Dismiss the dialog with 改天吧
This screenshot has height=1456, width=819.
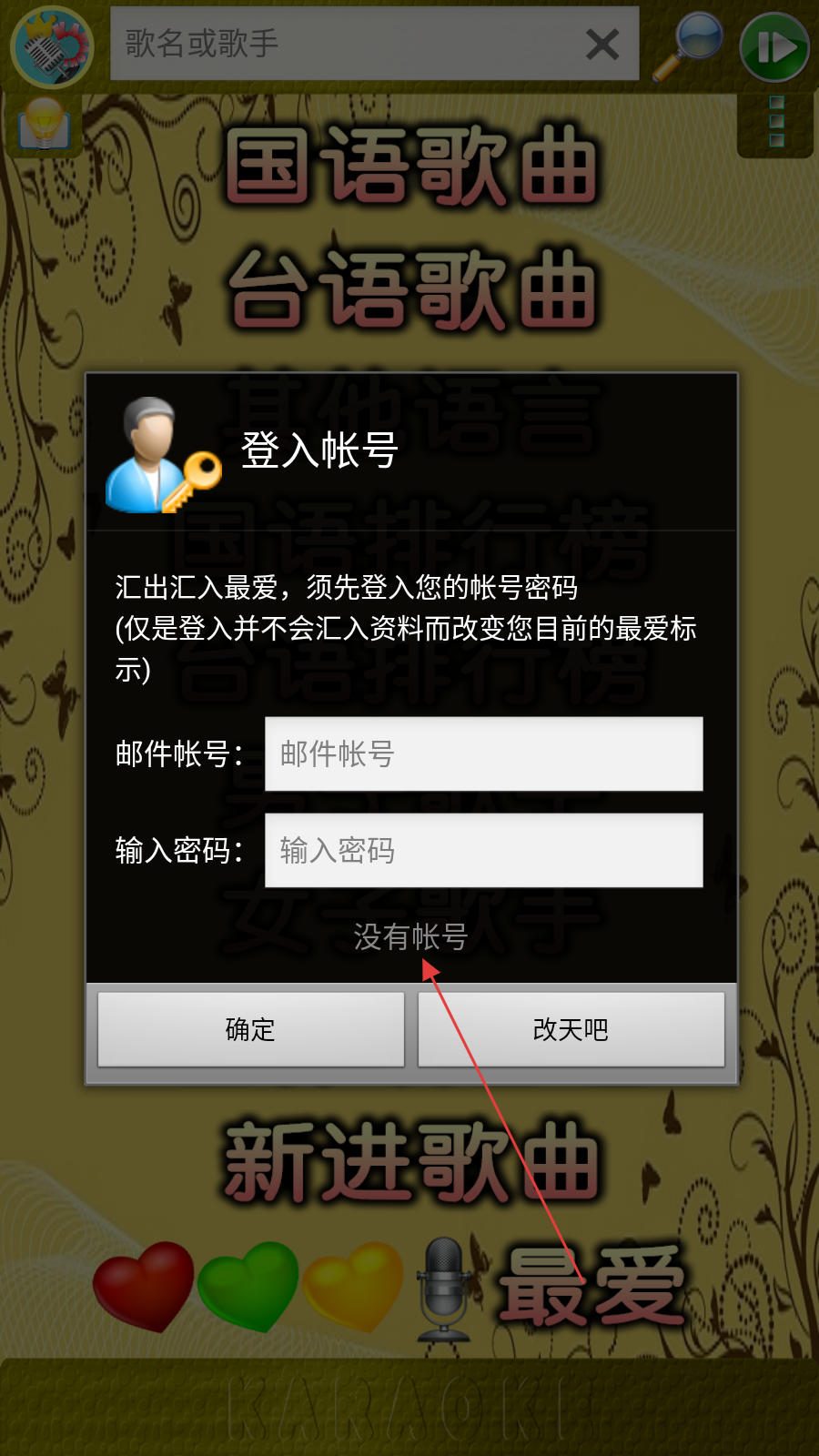click(x=571, y=1029)
